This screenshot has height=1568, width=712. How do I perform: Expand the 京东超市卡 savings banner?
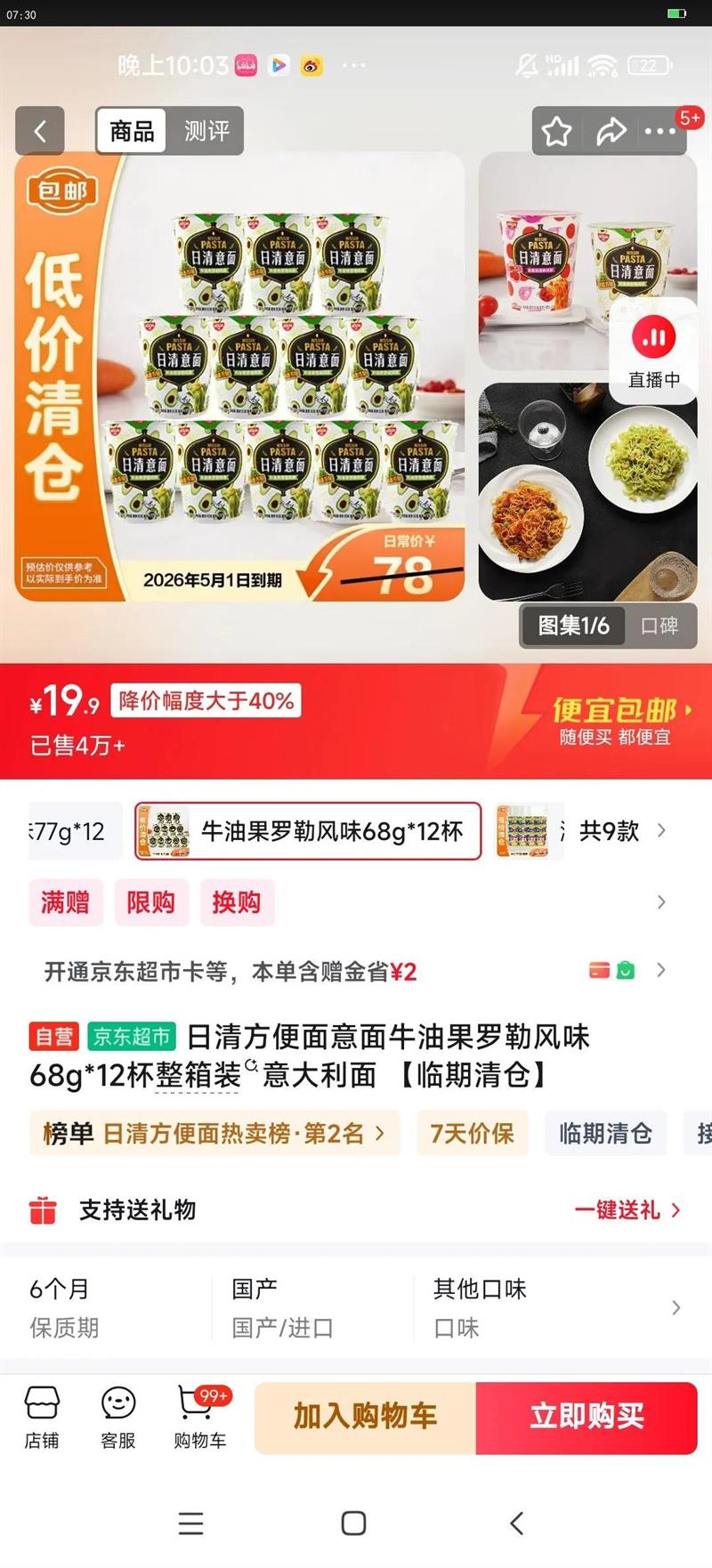662,970
